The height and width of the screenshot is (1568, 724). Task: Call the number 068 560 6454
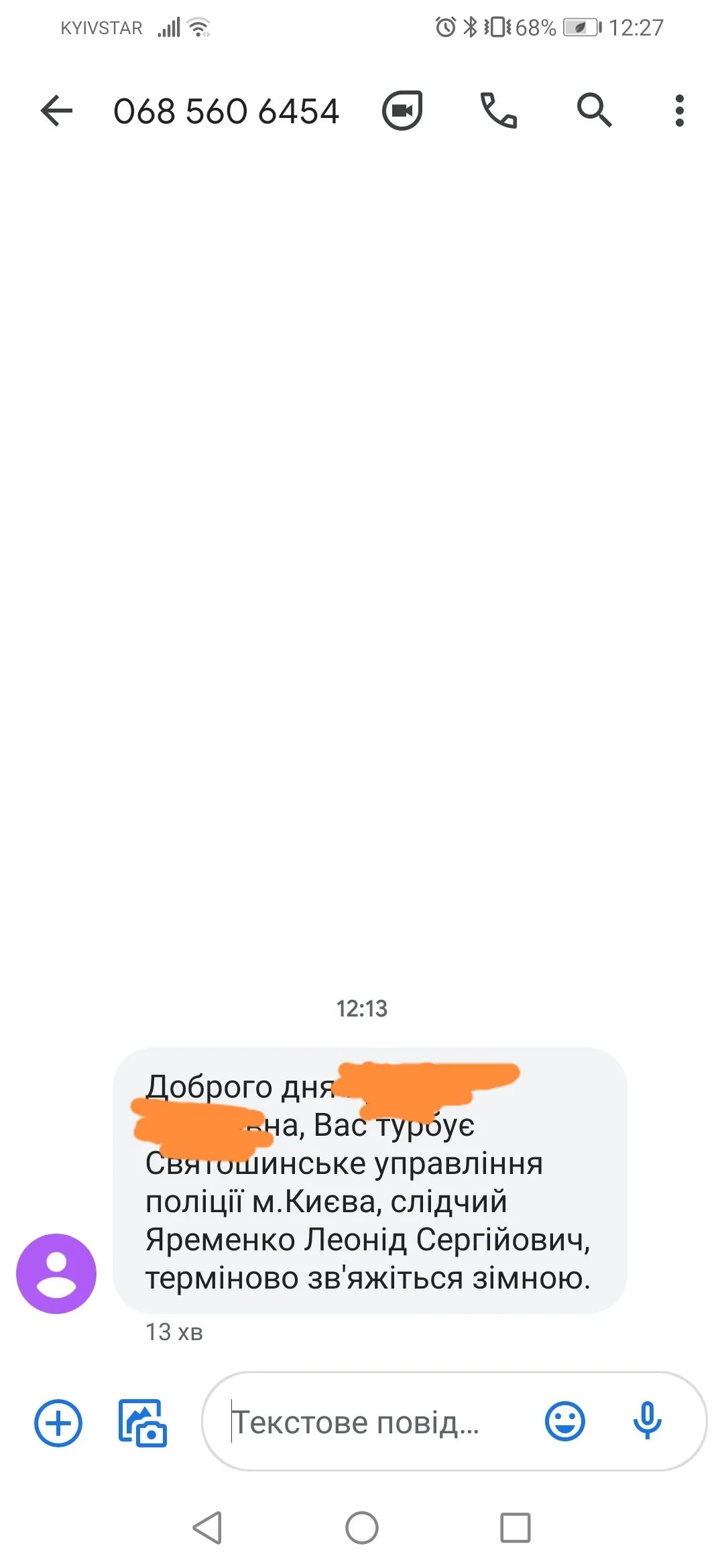(x=498, y=111)
